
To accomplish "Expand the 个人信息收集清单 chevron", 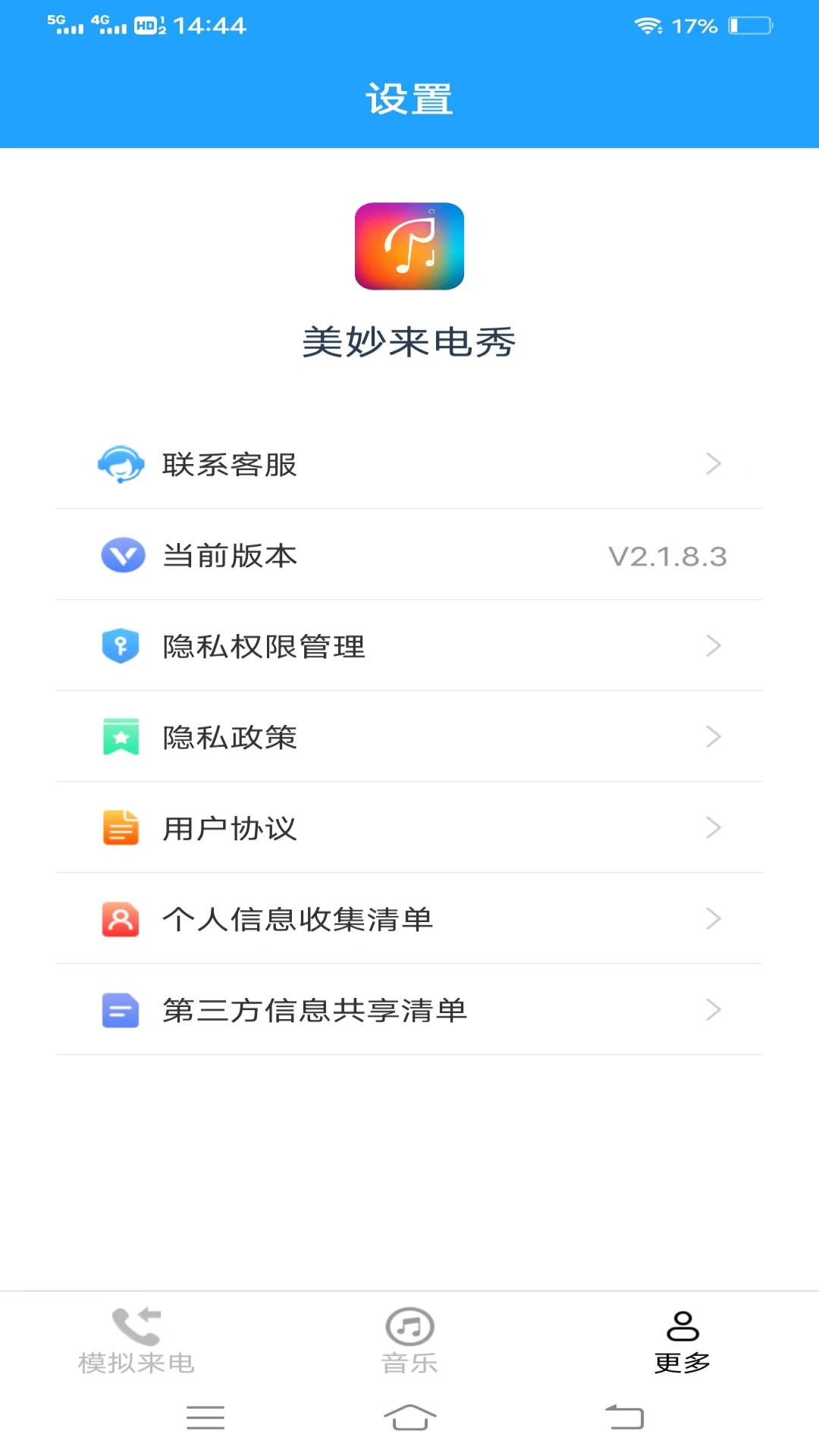I will pos(712,918).
